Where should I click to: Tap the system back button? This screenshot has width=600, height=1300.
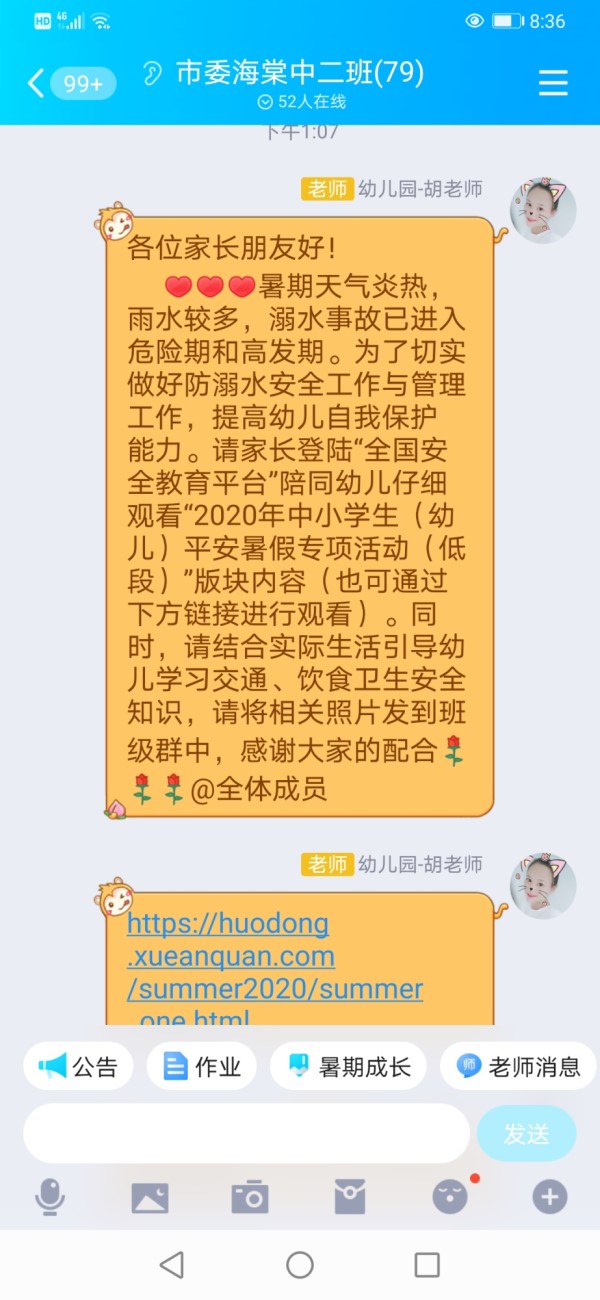[172, 1265]
